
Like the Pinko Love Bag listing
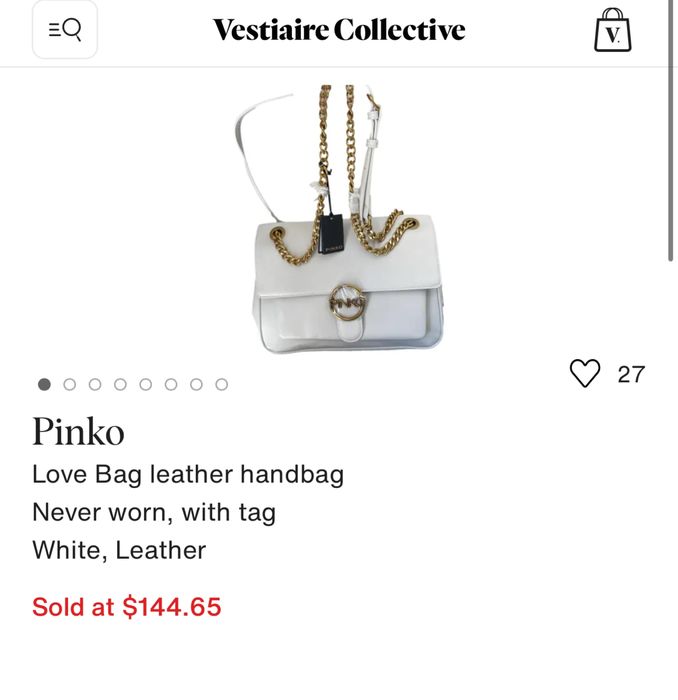585,374
